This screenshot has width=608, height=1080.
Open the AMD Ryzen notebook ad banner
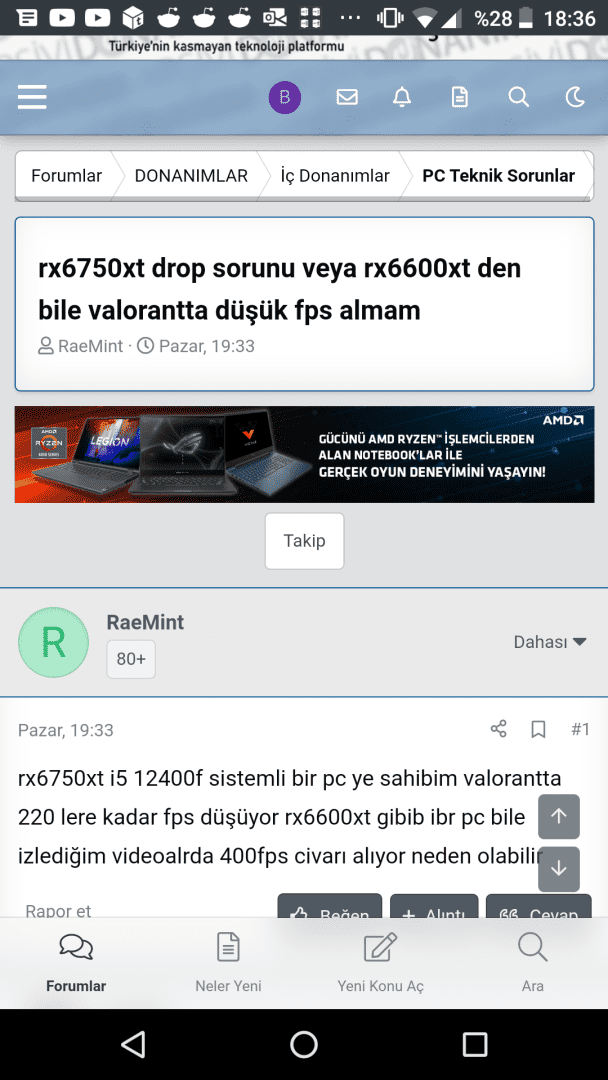[304, 454]
